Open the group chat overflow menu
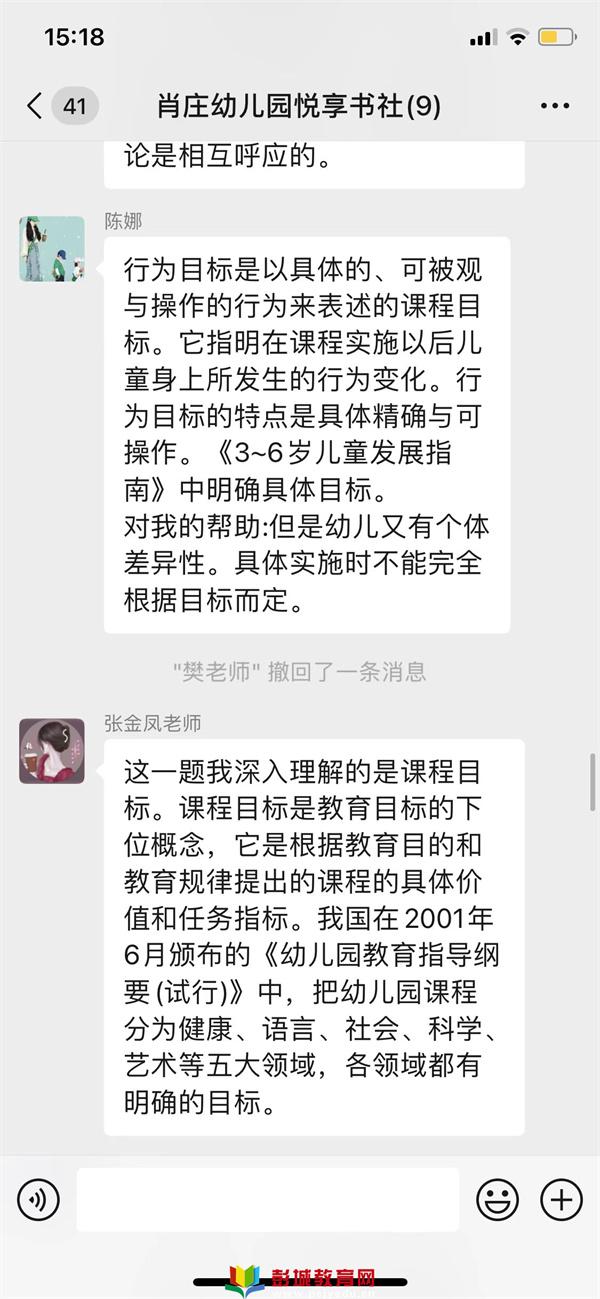The image size is (600, 1299). pyautogui.click(x=554, y=106)
